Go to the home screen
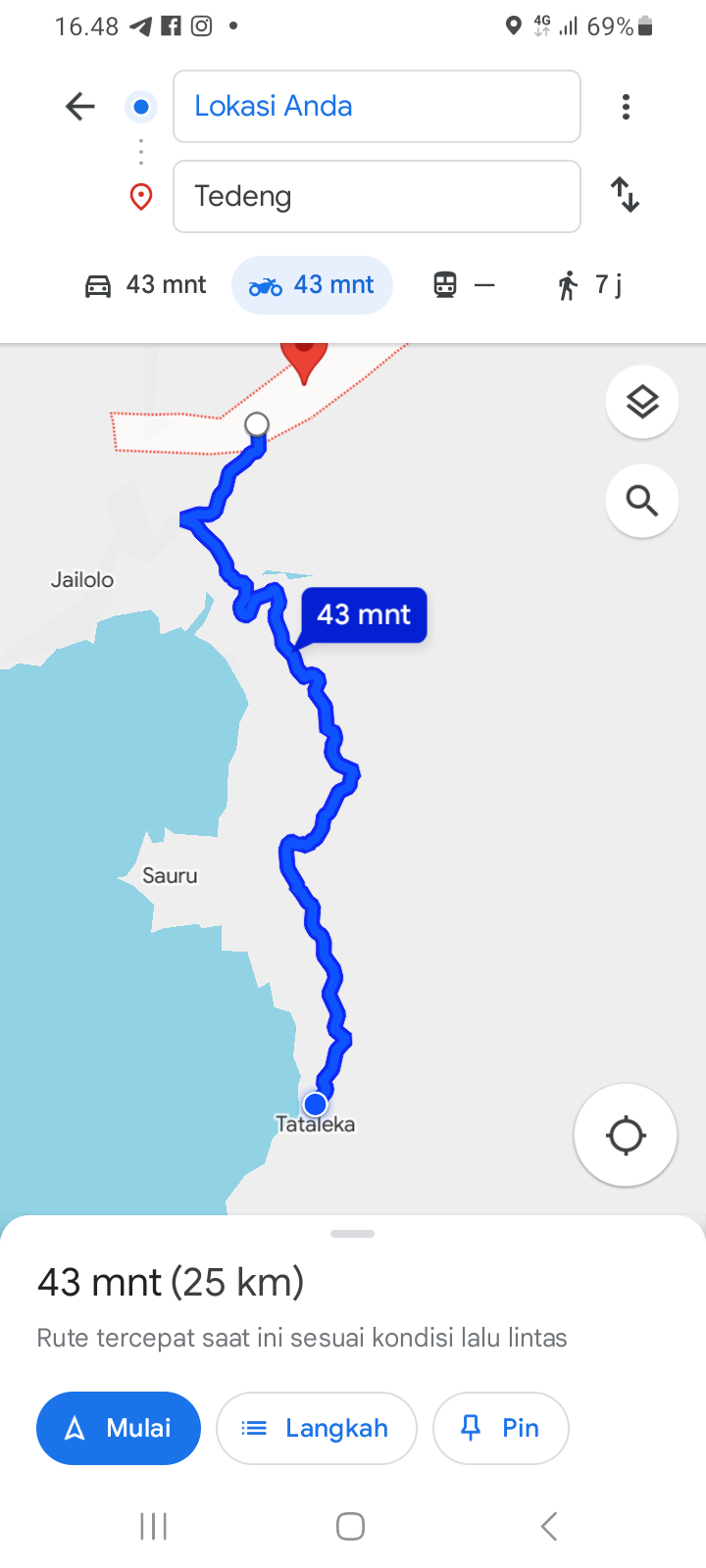706x1568 pixels. 351,1526
